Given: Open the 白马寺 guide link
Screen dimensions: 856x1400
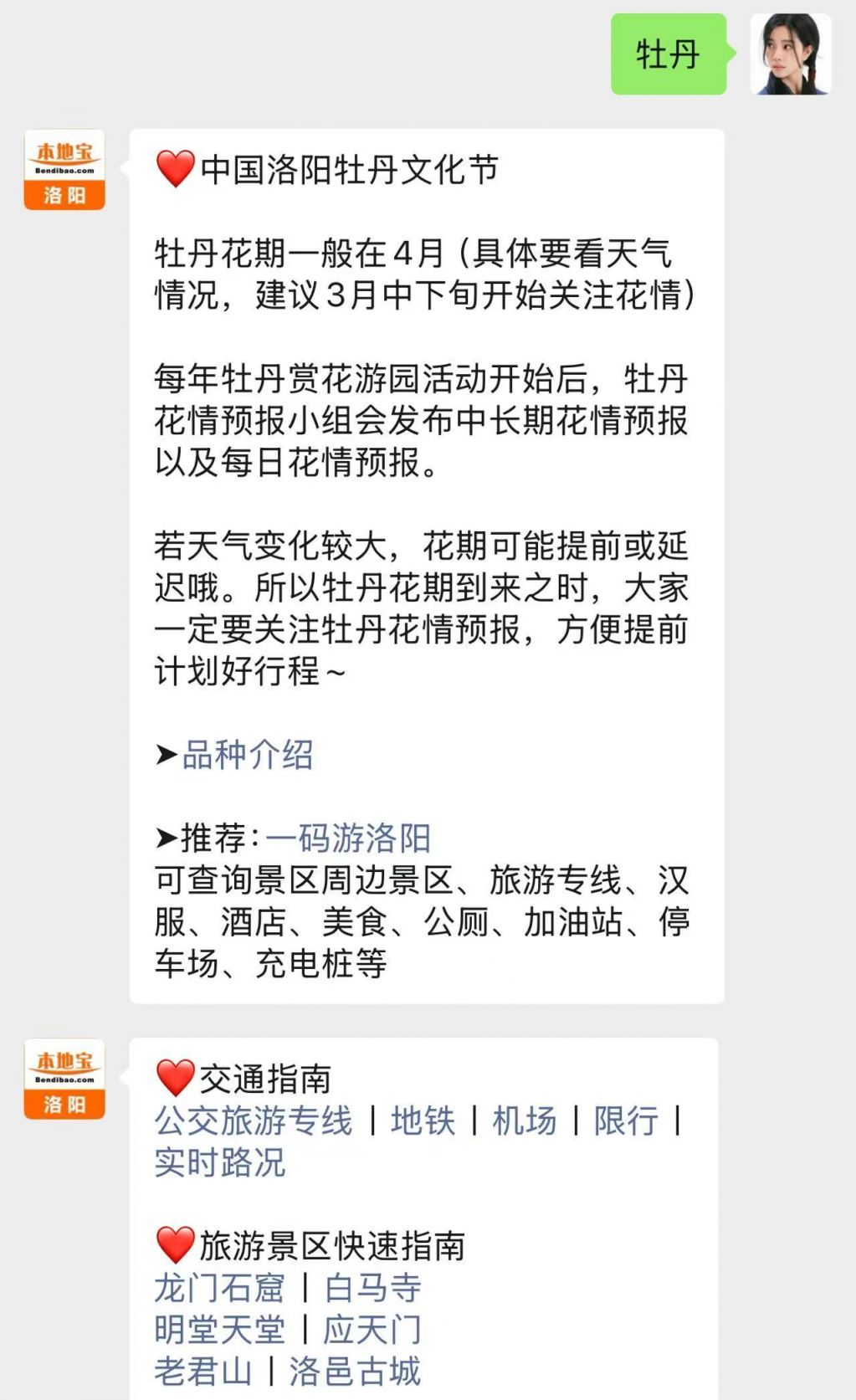Looking at the screenshot, I should click(372, 1289).
